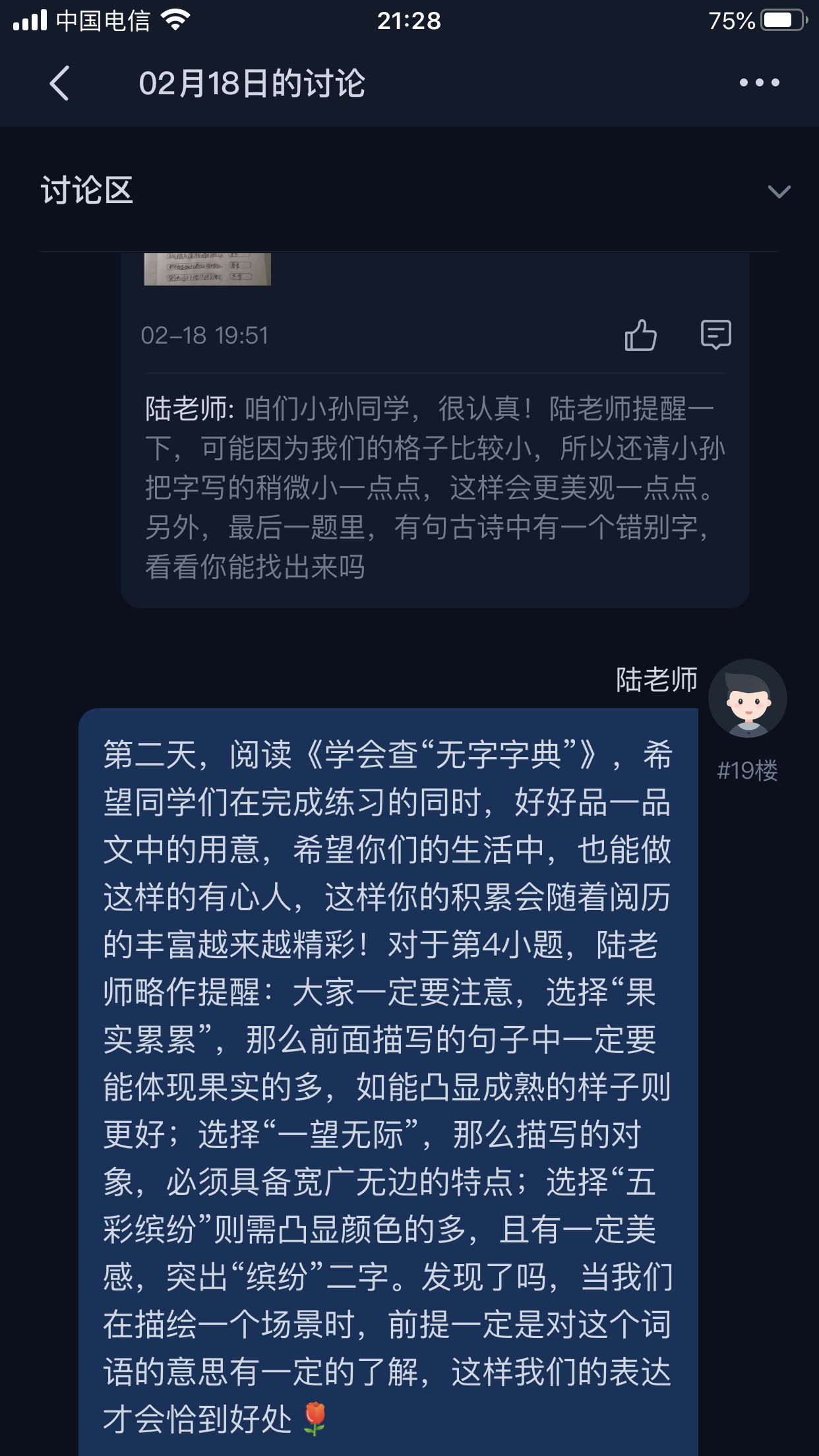Open the homework photo thumbnail
Screen dimensions: 819x1456
(x=208, y=269)
